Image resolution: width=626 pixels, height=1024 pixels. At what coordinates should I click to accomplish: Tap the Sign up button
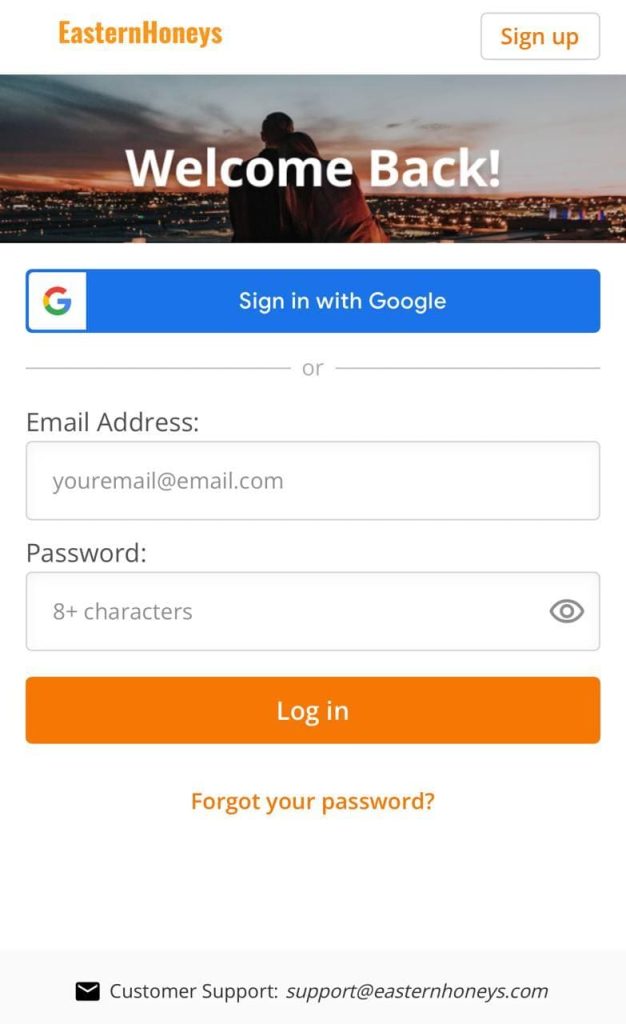click(x=539, y=37)
